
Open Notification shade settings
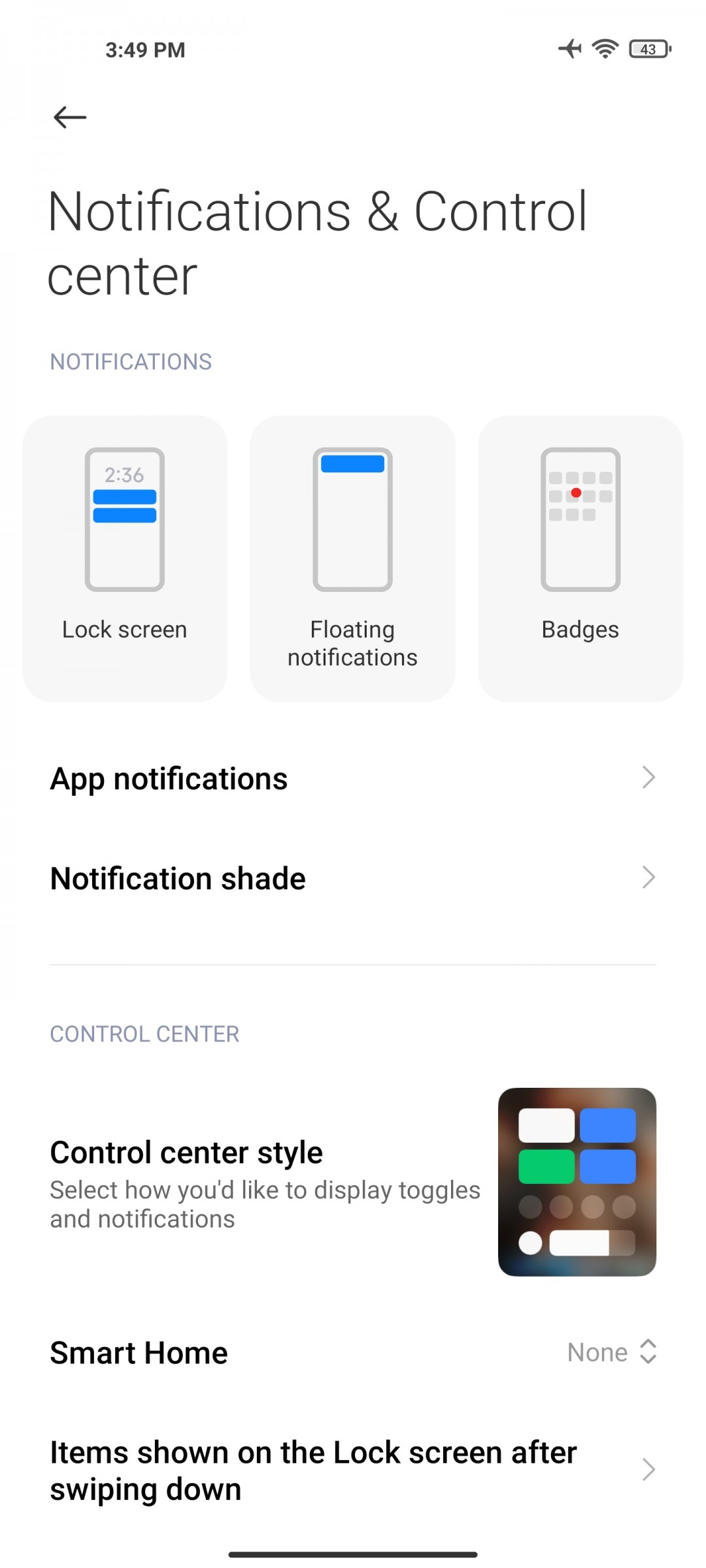click(x=353, y=878)
